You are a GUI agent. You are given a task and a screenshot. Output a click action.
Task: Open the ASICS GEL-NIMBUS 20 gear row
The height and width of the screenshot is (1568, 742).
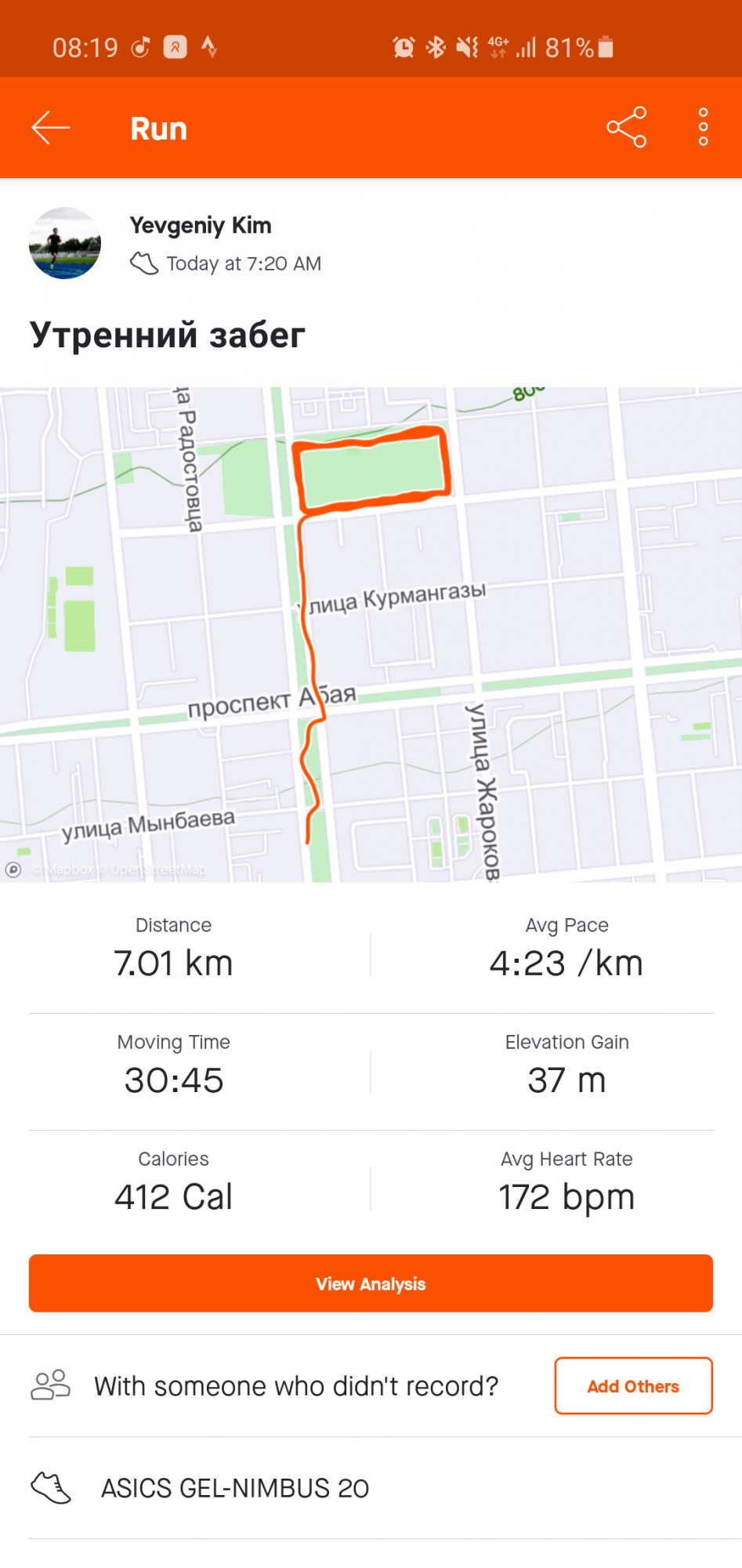pos(235,1488)
